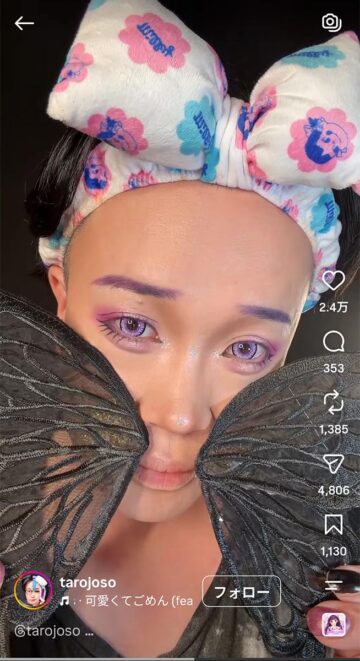Open the audio track 可愛くてごめん
This screenshot has height=661, width=360.
(126, 601)
